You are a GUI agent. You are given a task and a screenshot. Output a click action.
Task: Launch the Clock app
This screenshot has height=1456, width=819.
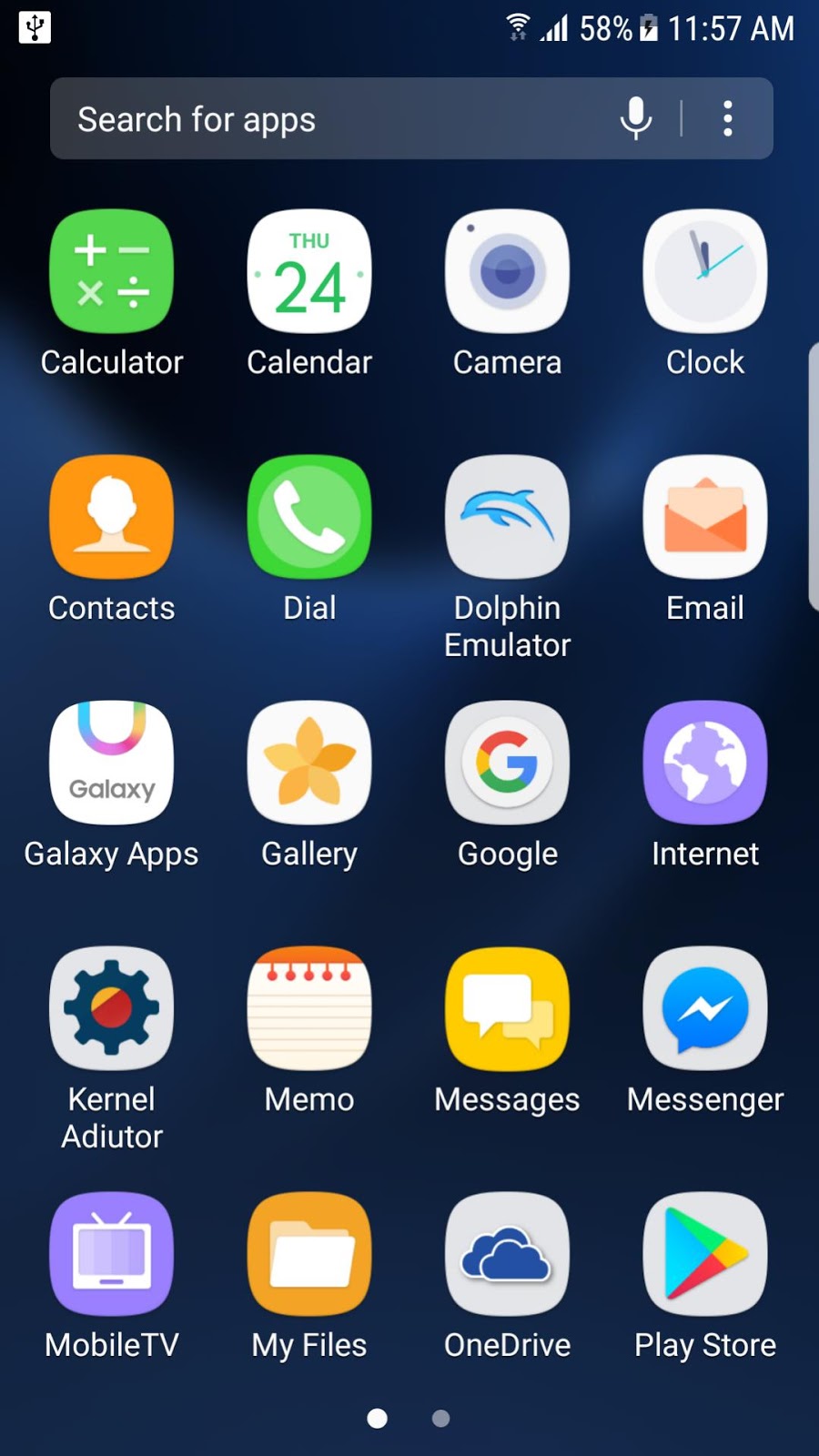[x=704, y=272]
